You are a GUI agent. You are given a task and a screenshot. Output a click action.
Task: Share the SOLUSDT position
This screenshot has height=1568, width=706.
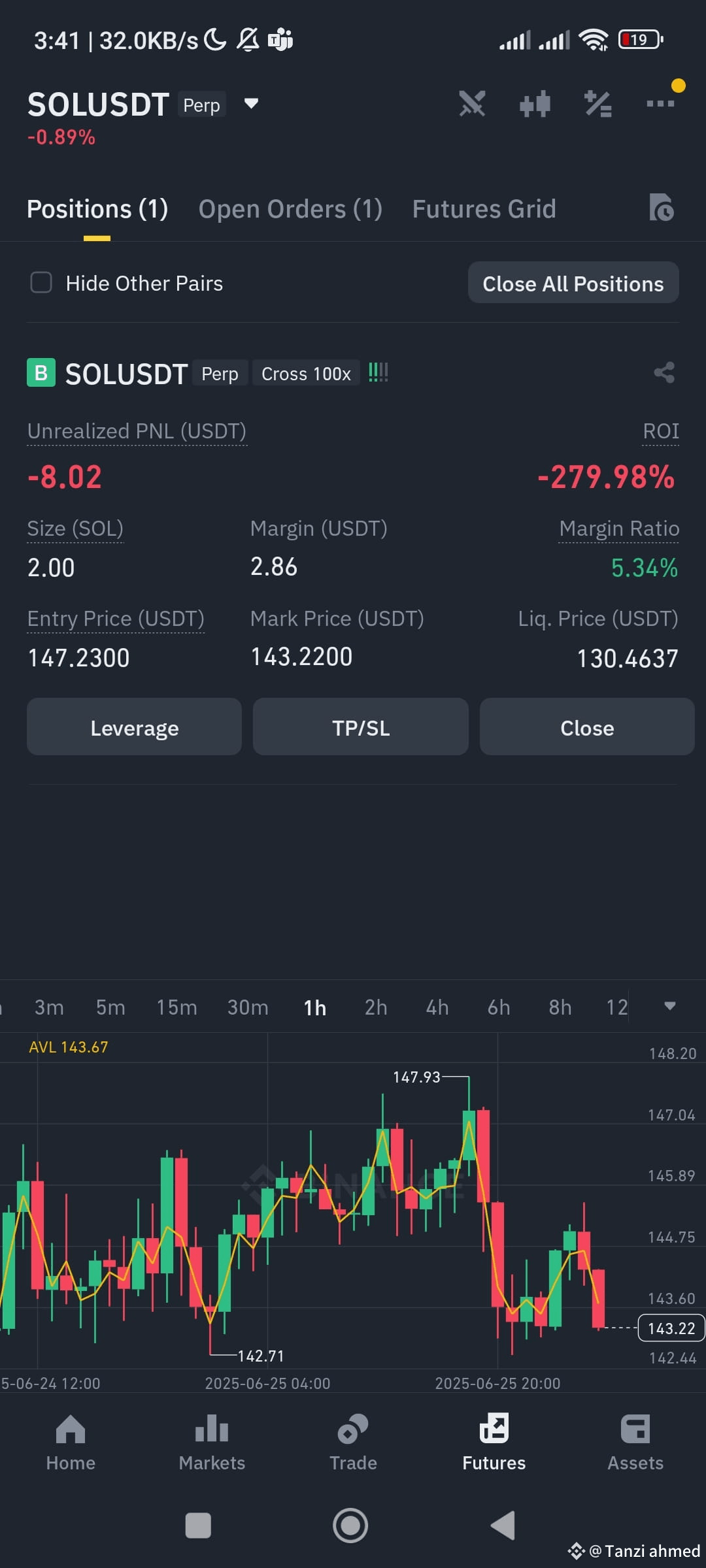(x=664, y=372)
